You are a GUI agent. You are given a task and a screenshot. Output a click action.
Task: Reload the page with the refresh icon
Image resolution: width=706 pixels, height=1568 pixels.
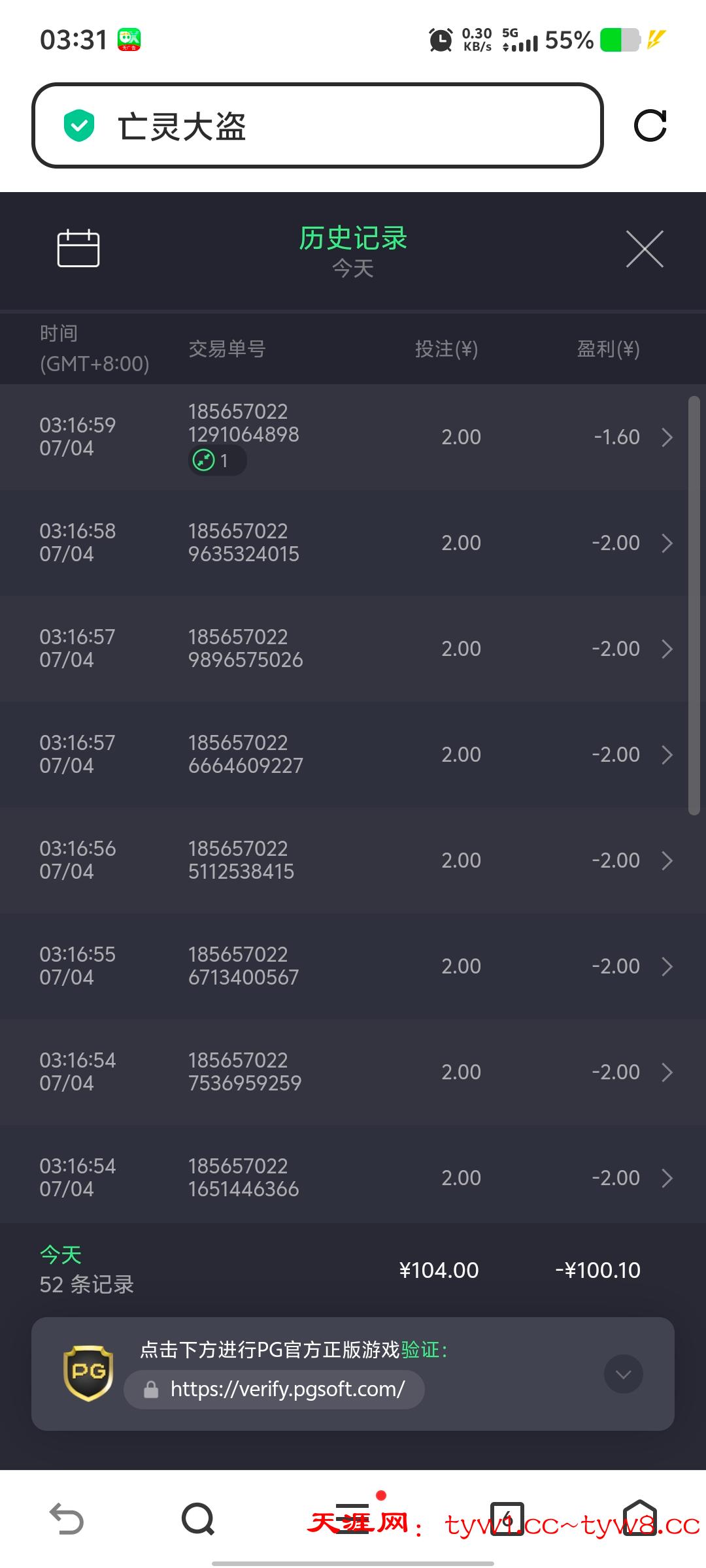click(x=650, y=125)
